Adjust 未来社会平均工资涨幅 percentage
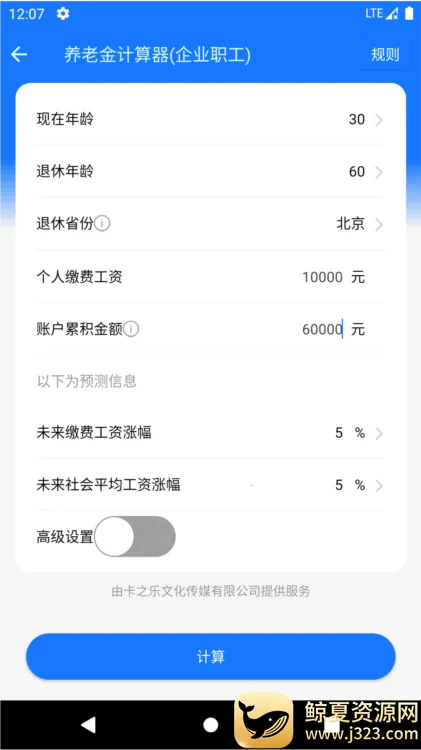 click(210, 485)
